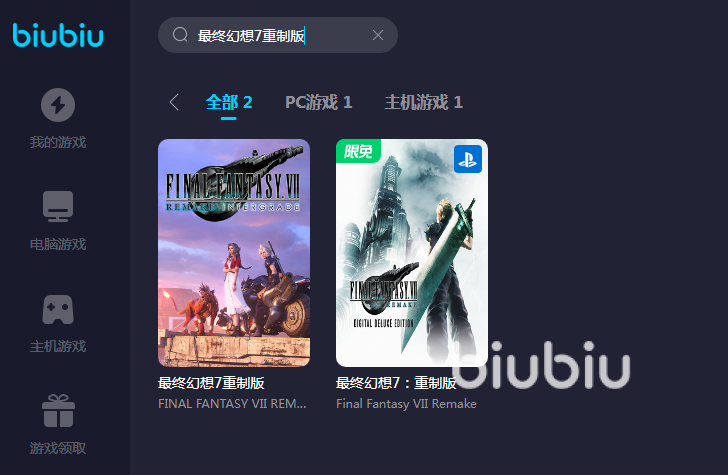
Task: Open 我的游戏 in the sidebar
Action: pyautogui.click(x=58, y=118)
